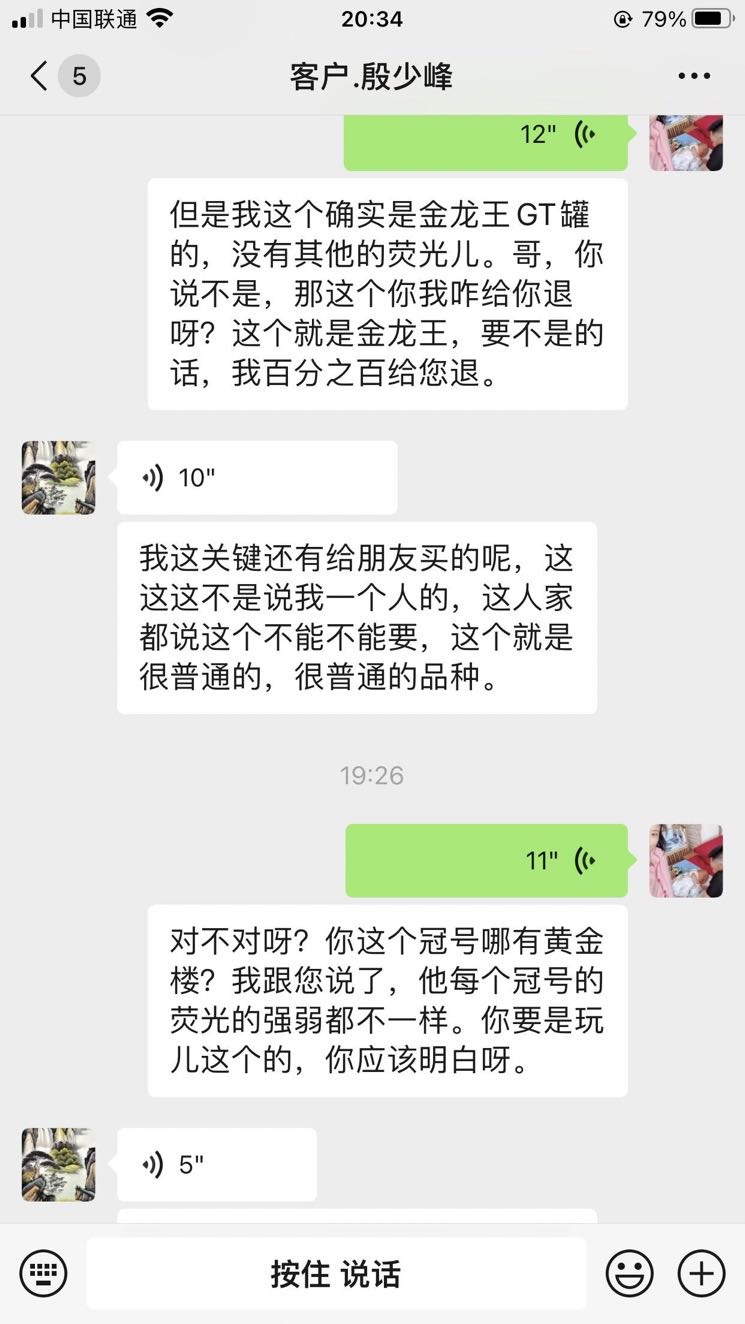Open the chat options menu
The width and height of the screenshot is (745, 1324).
pos(694,76)
